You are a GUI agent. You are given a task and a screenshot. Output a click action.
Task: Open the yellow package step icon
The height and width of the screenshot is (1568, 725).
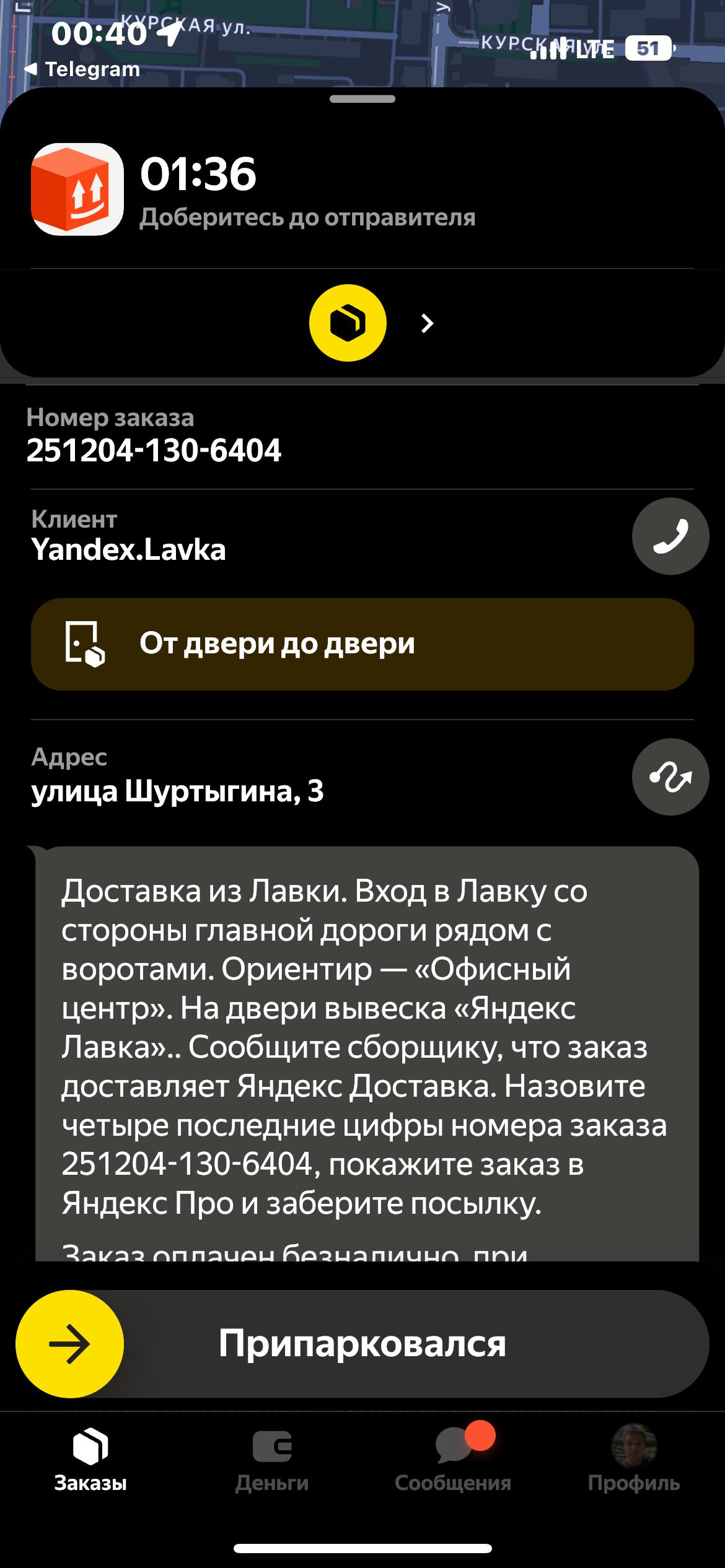pos(348,323)
